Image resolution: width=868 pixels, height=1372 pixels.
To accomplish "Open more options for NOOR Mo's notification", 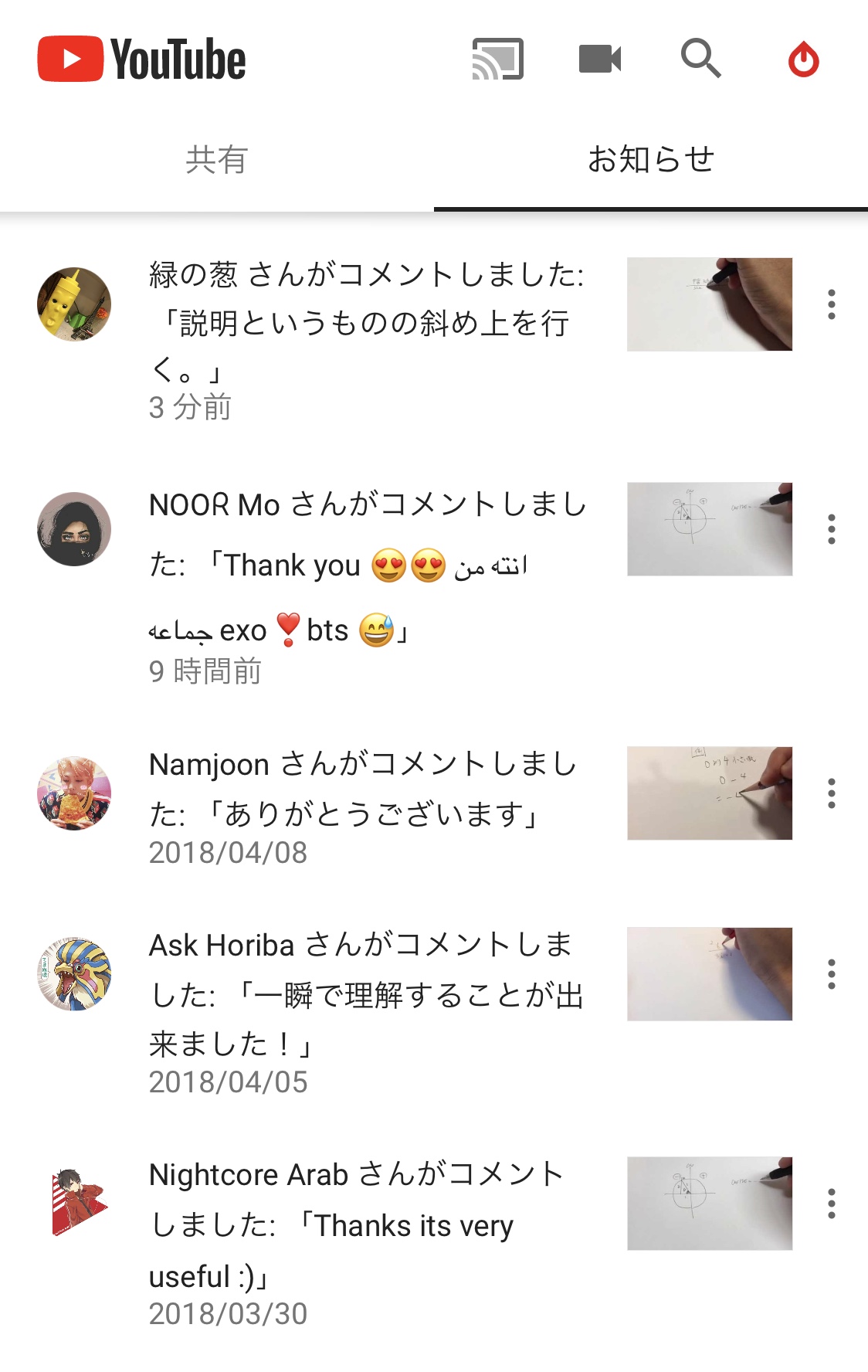I will (x=831, y=529).
